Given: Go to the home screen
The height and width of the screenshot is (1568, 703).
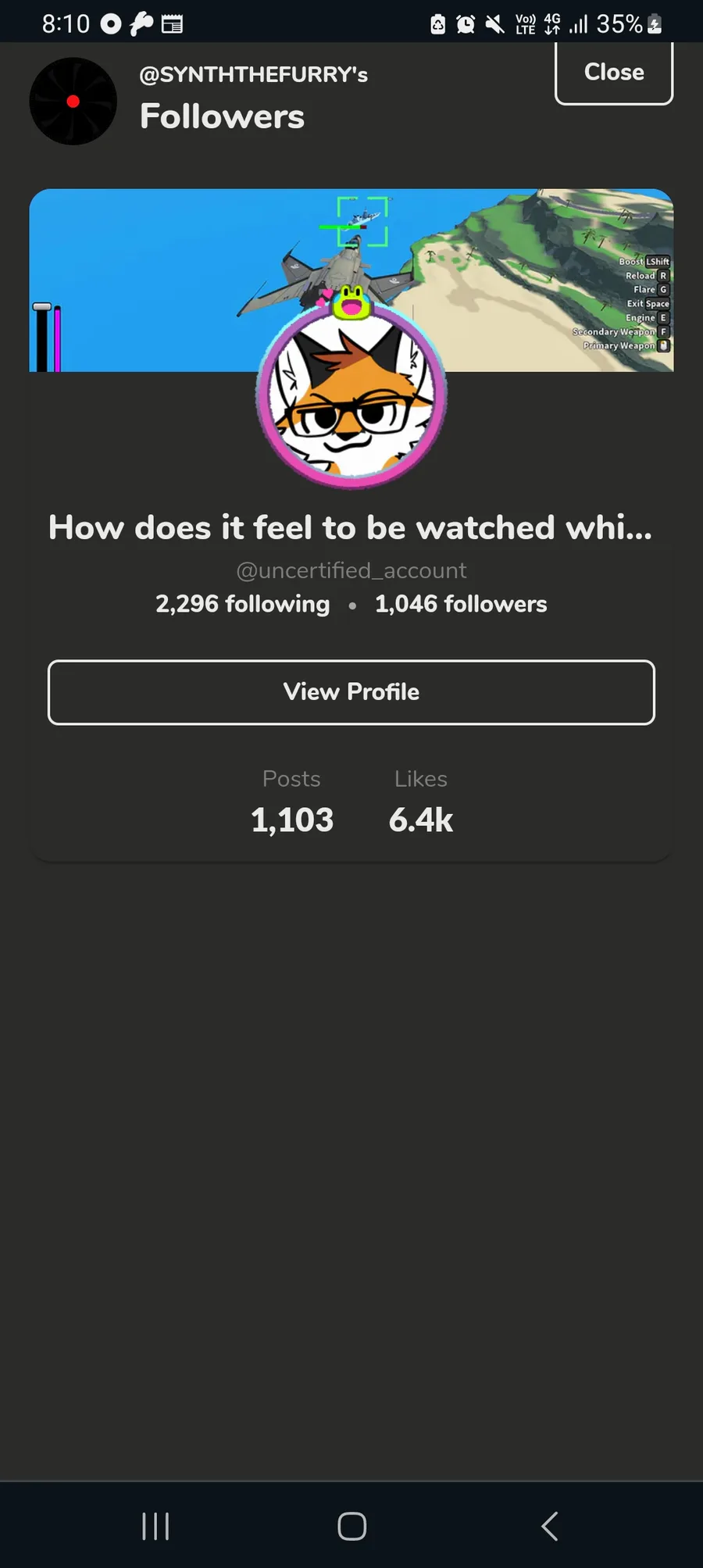Looking at the screenshot, I should click(351, 1525).
